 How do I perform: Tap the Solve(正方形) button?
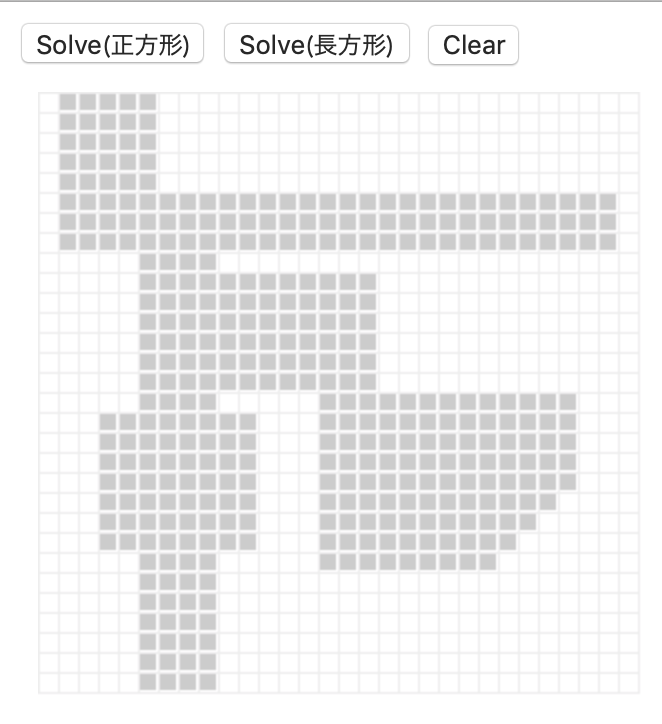(x=113, y=45)
